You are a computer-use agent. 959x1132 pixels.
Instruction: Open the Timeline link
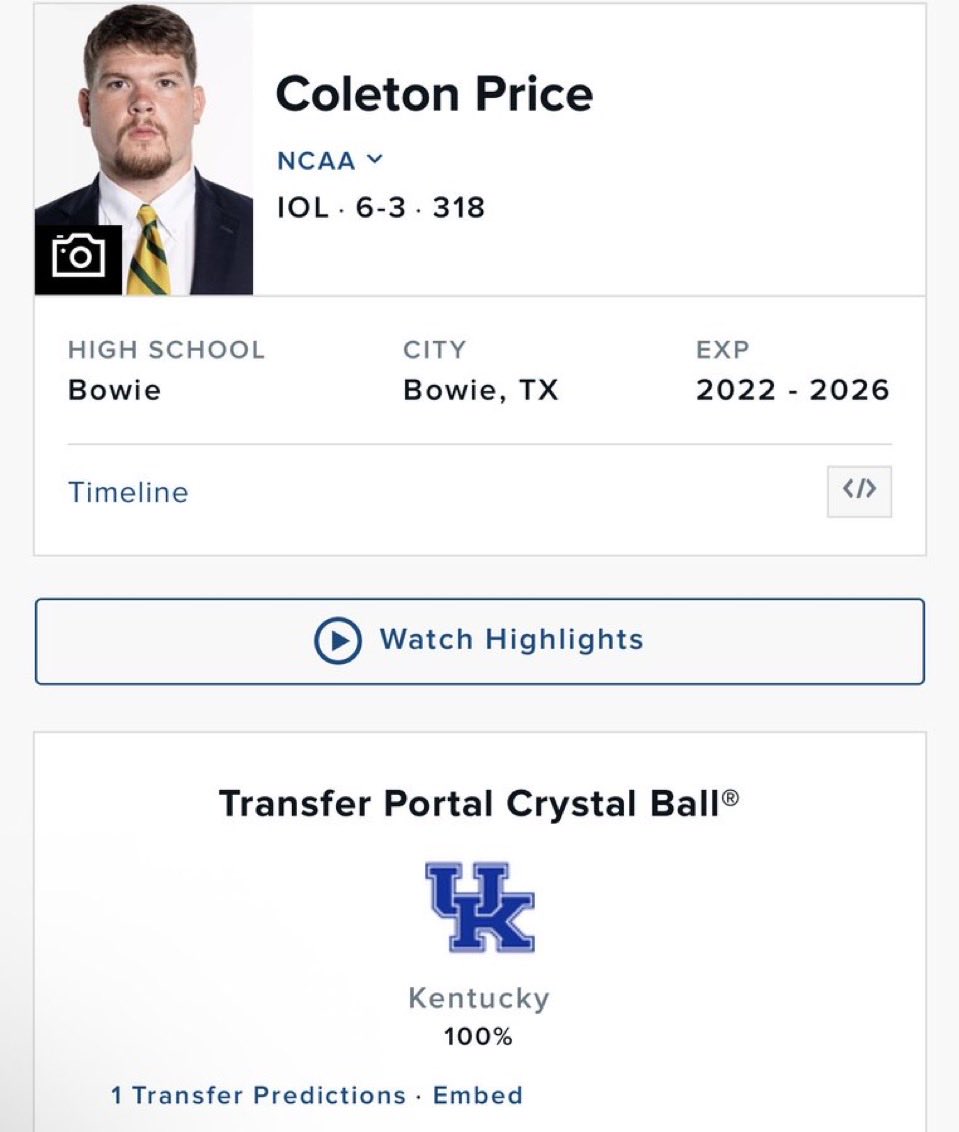[x=128, y=492]
